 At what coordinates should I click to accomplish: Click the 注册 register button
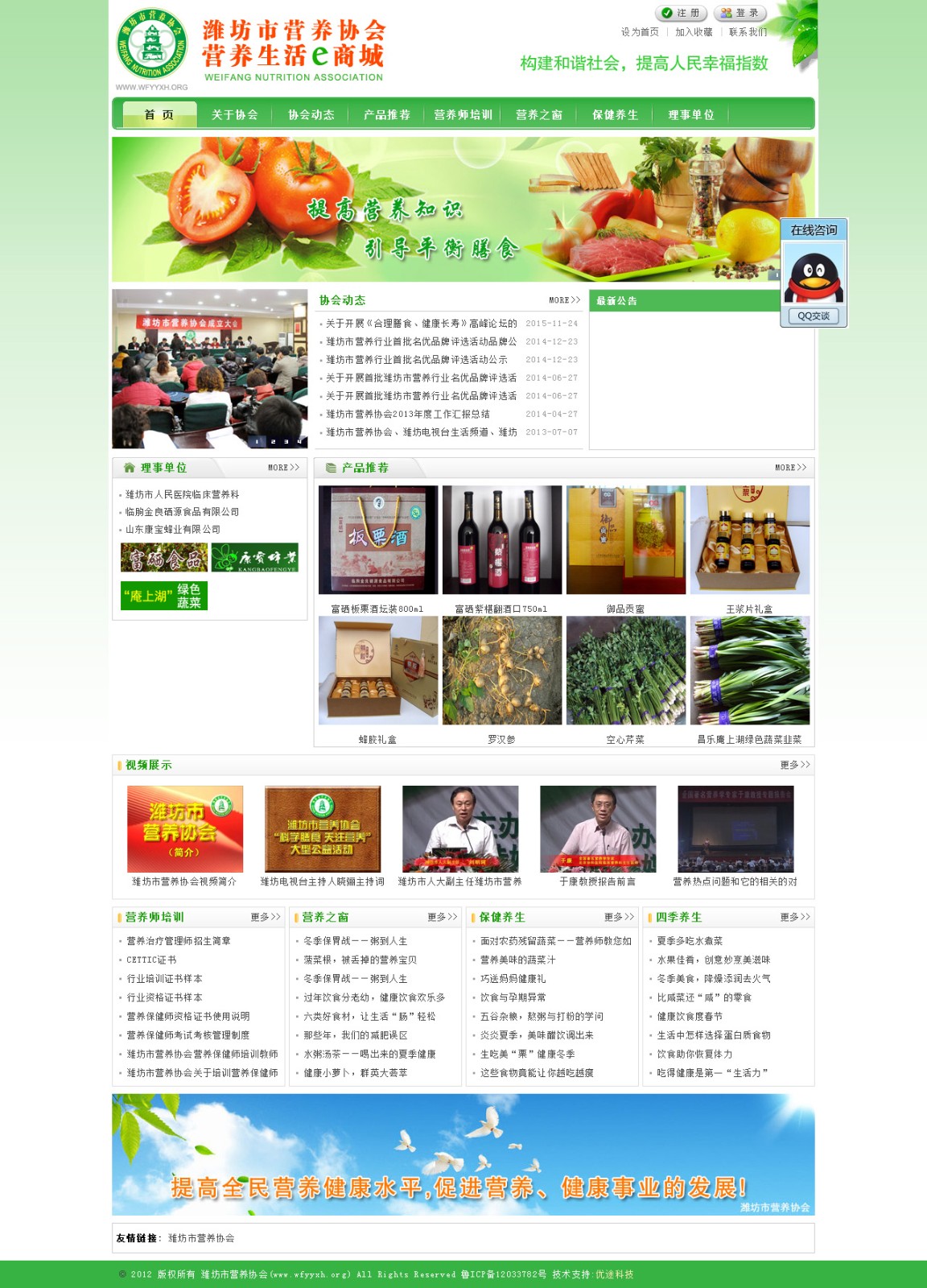tap(681, 13)
